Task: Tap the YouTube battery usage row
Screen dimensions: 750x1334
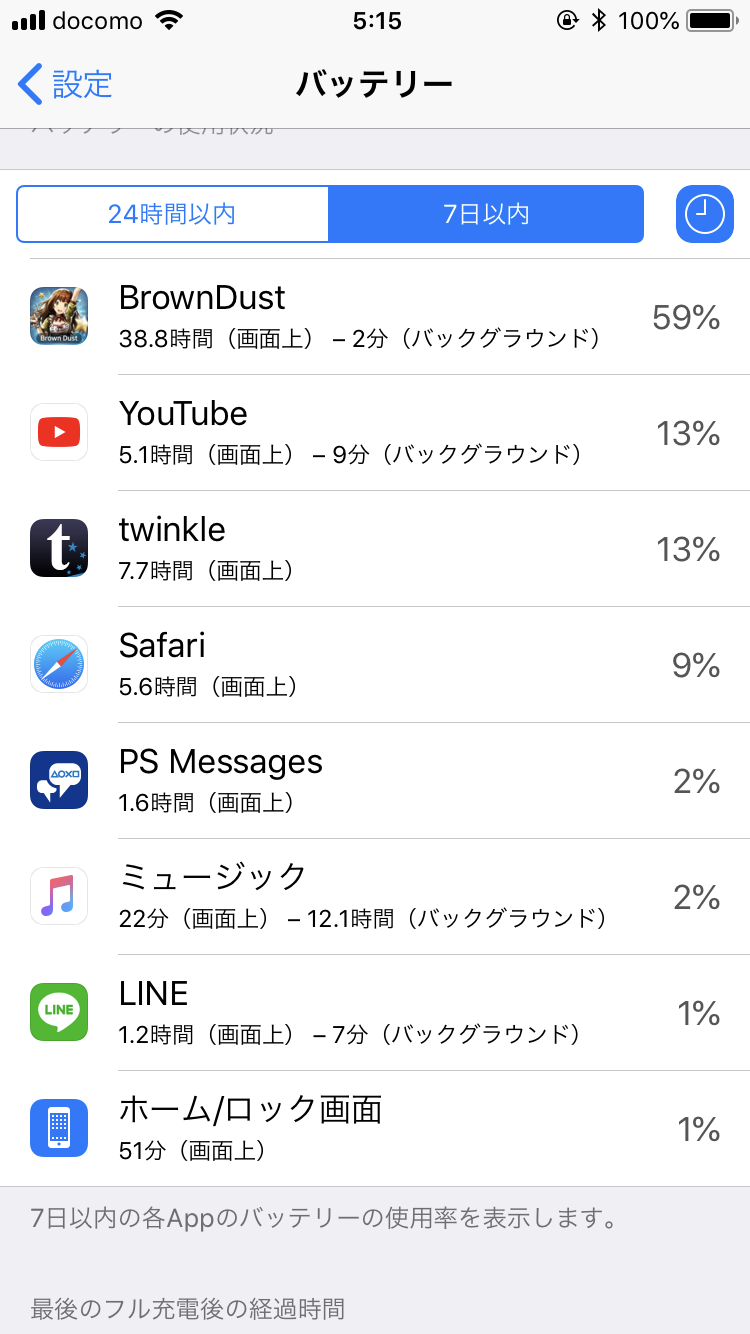Action: pyautogui.click(x=375, y=433)
